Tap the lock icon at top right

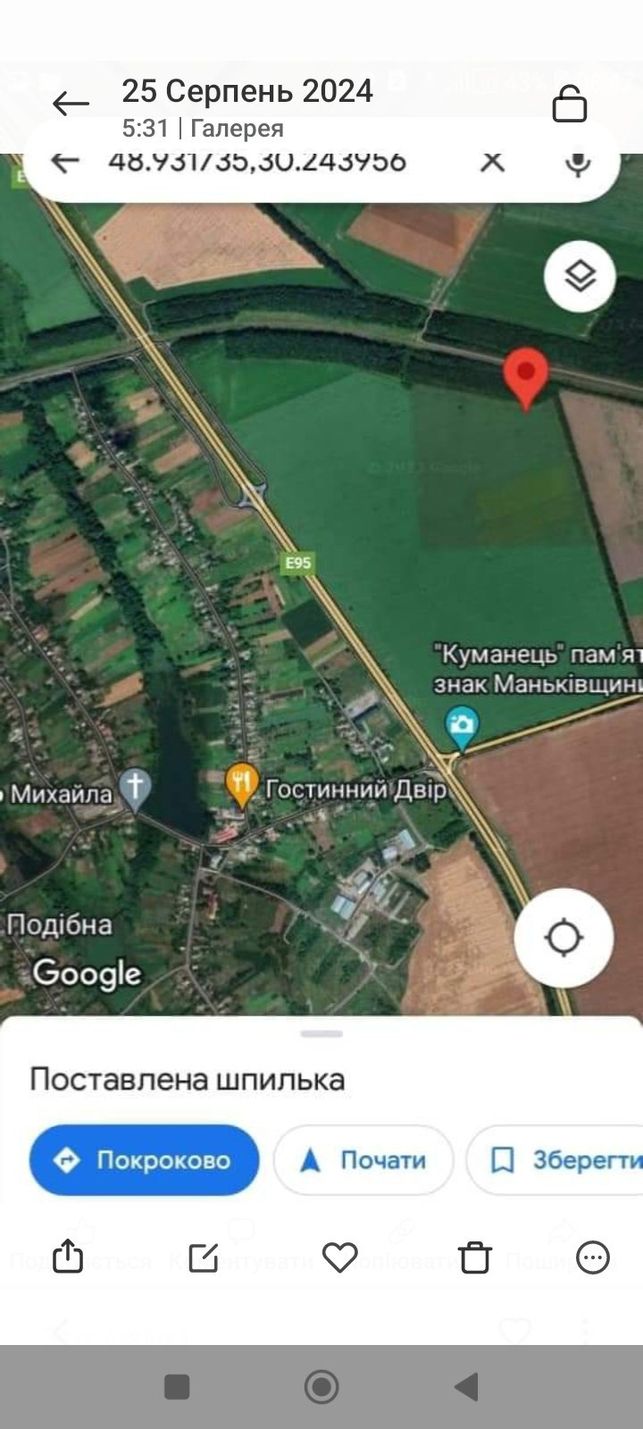pyautogui.click(x=569, y=103)
